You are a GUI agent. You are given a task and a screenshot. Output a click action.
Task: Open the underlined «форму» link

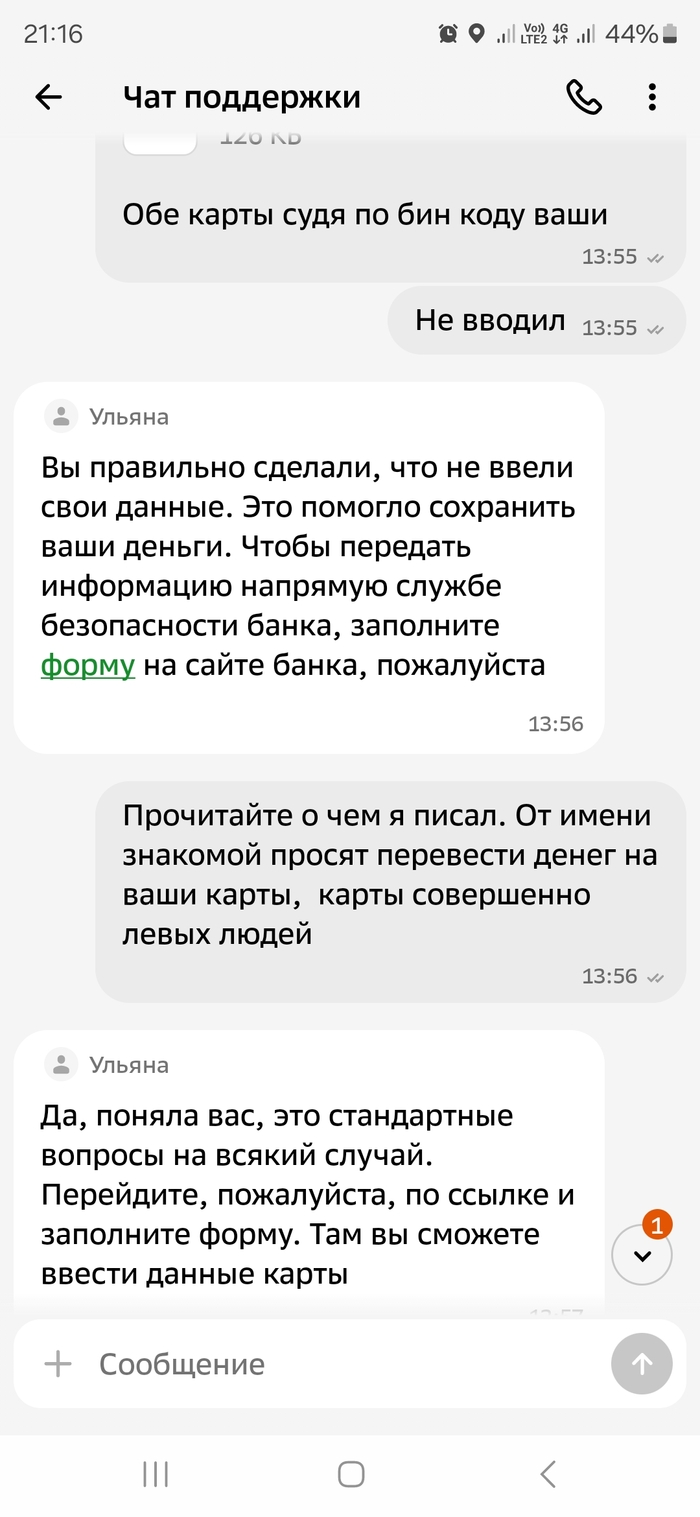(x=87, y=665)
